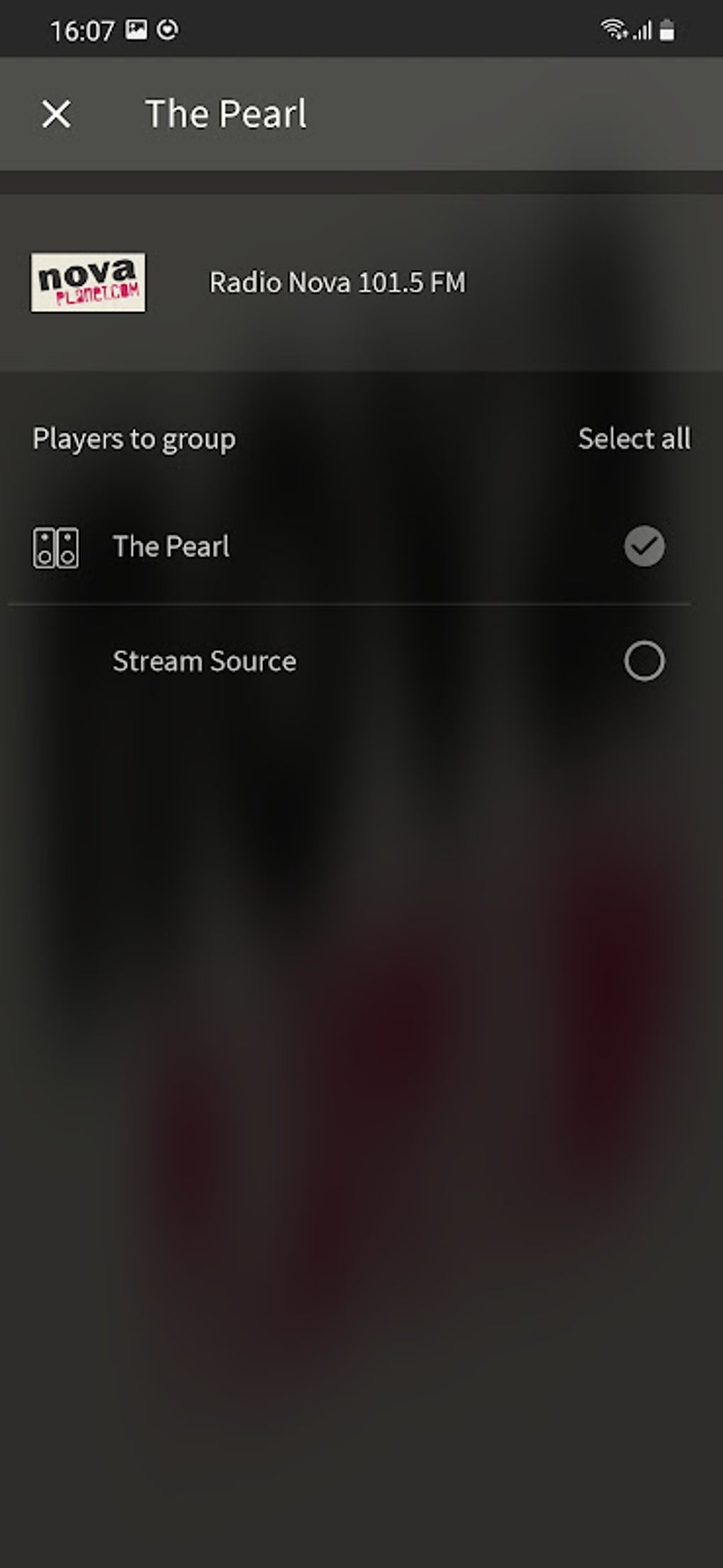The image size is (723, 1568).
Task: Close the player grouping screen
Action: pos(56,113)
